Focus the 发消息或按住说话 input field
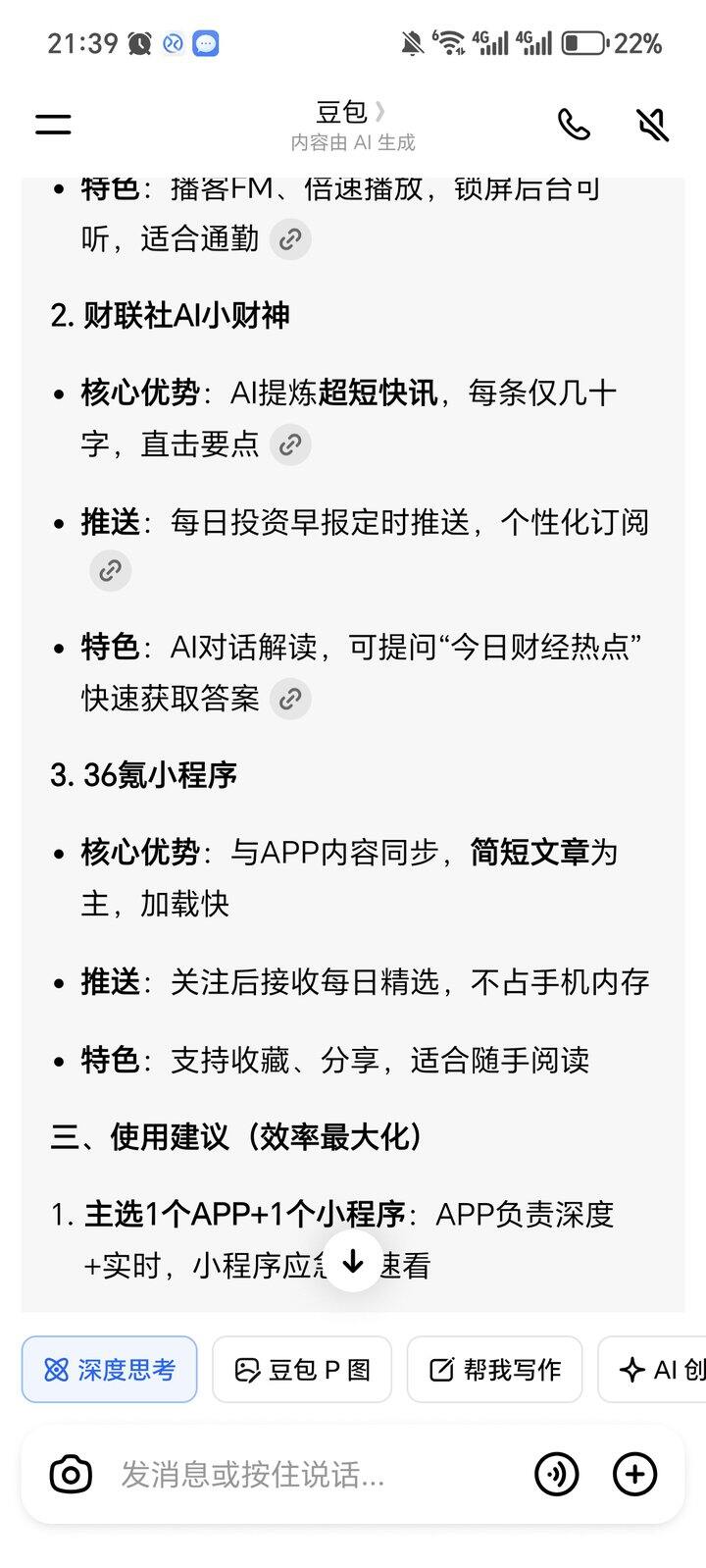 pos(314,1474)
